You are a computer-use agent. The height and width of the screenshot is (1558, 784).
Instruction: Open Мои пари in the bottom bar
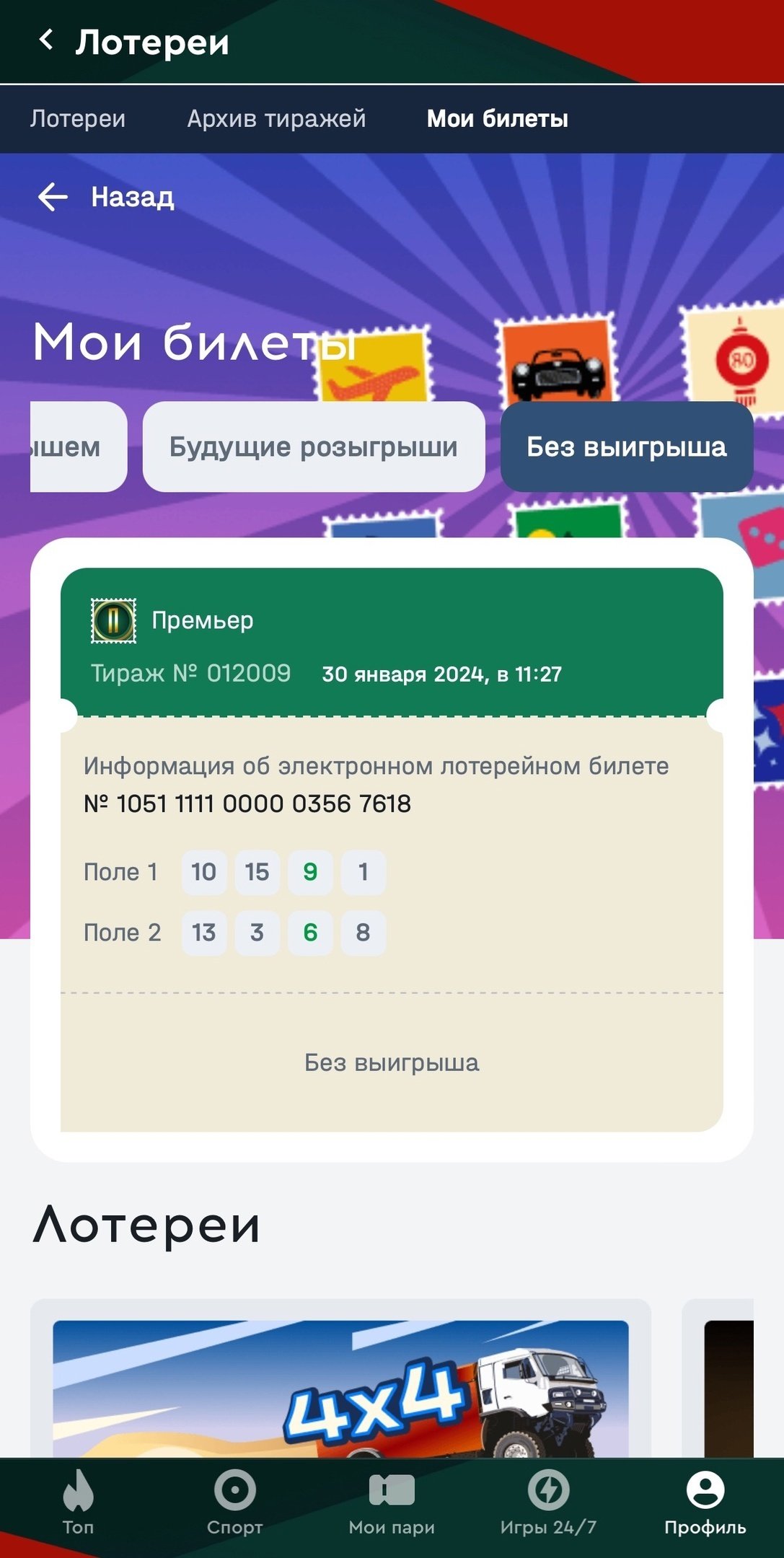point(392,1504)
